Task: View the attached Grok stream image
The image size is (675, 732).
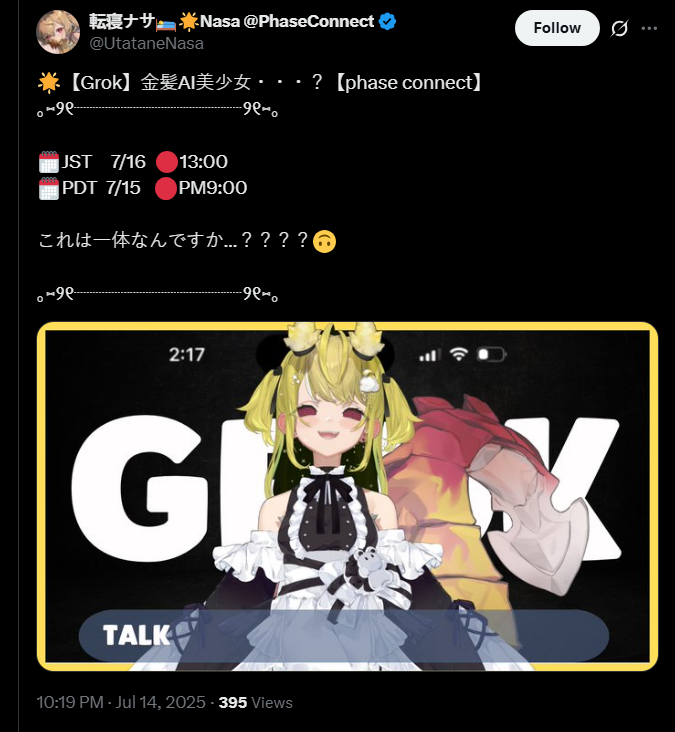Action: [x=347, y=496]
